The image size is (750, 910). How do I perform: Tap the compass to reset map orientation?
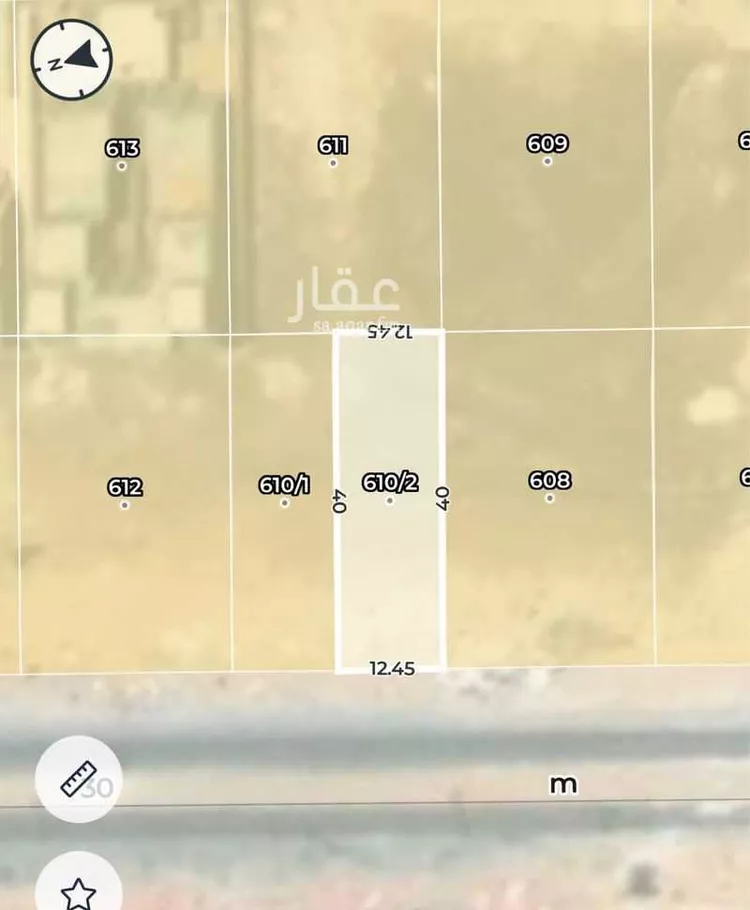(71, 59)
